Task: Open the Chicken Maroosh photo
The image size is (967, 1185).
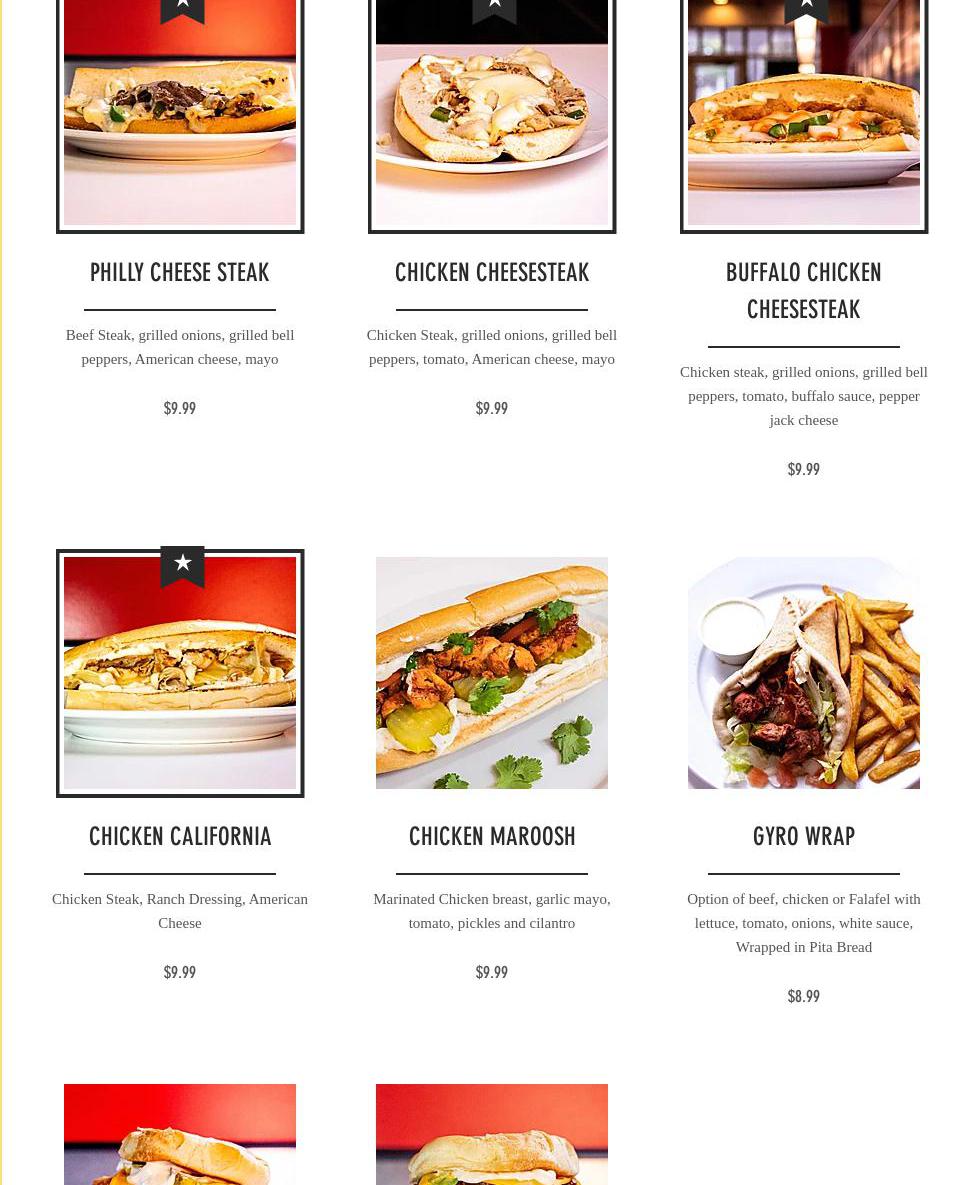Action: click(492, 673)
